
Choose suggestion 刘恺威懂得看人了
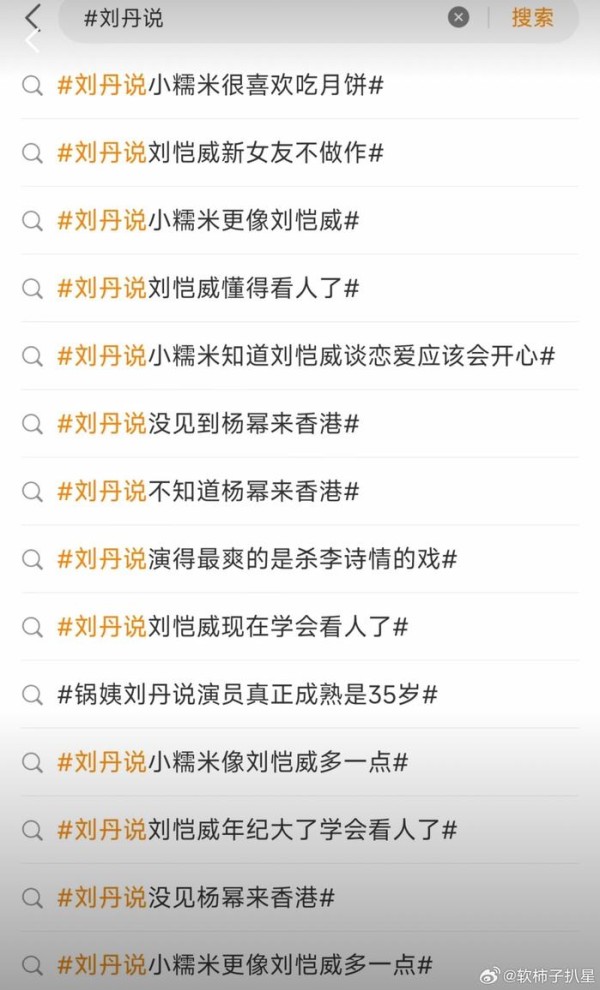point(300,288)
